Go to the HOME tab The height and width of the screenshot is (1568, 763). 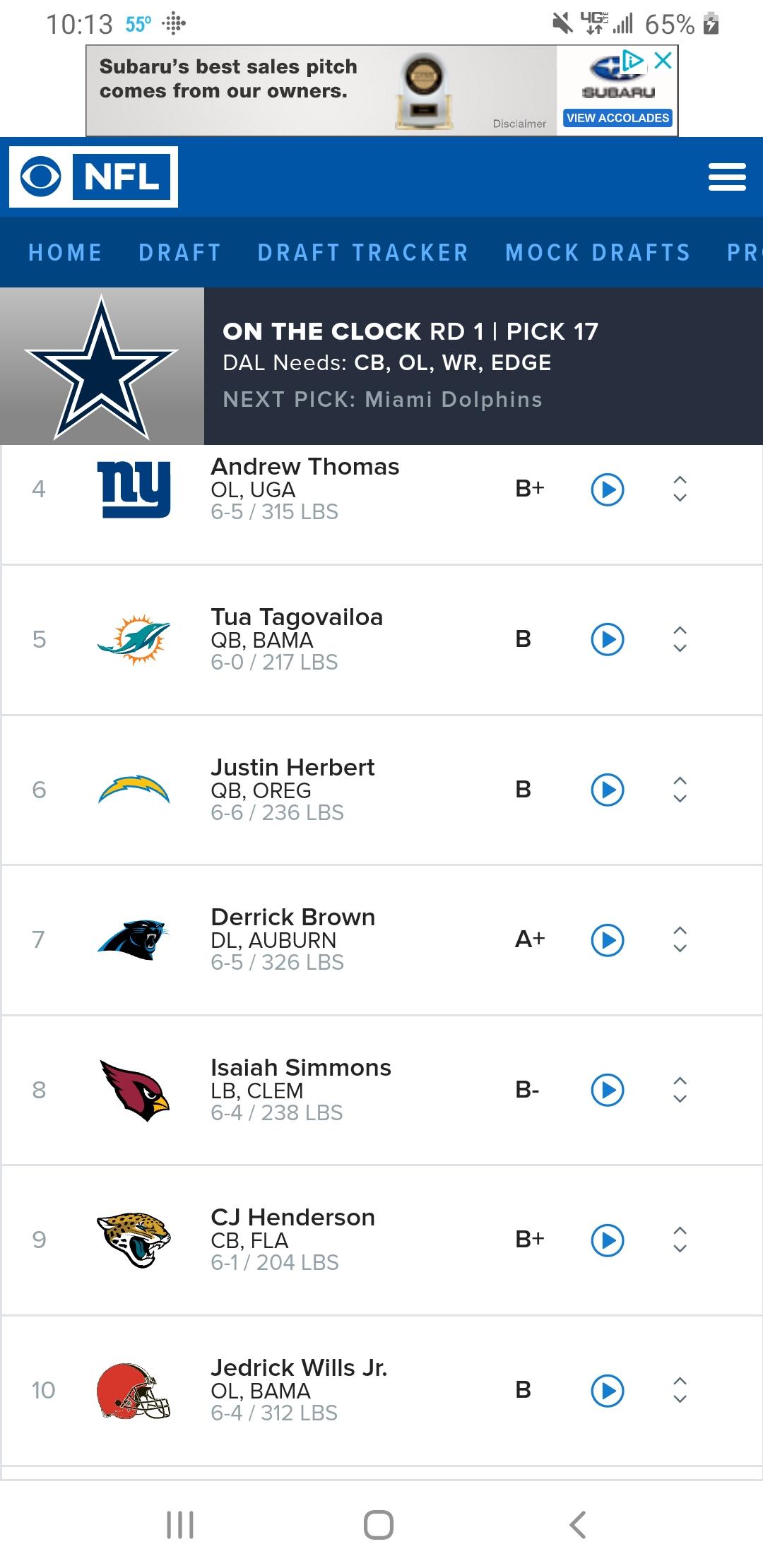pyautogui.click(x=65, y=252)
